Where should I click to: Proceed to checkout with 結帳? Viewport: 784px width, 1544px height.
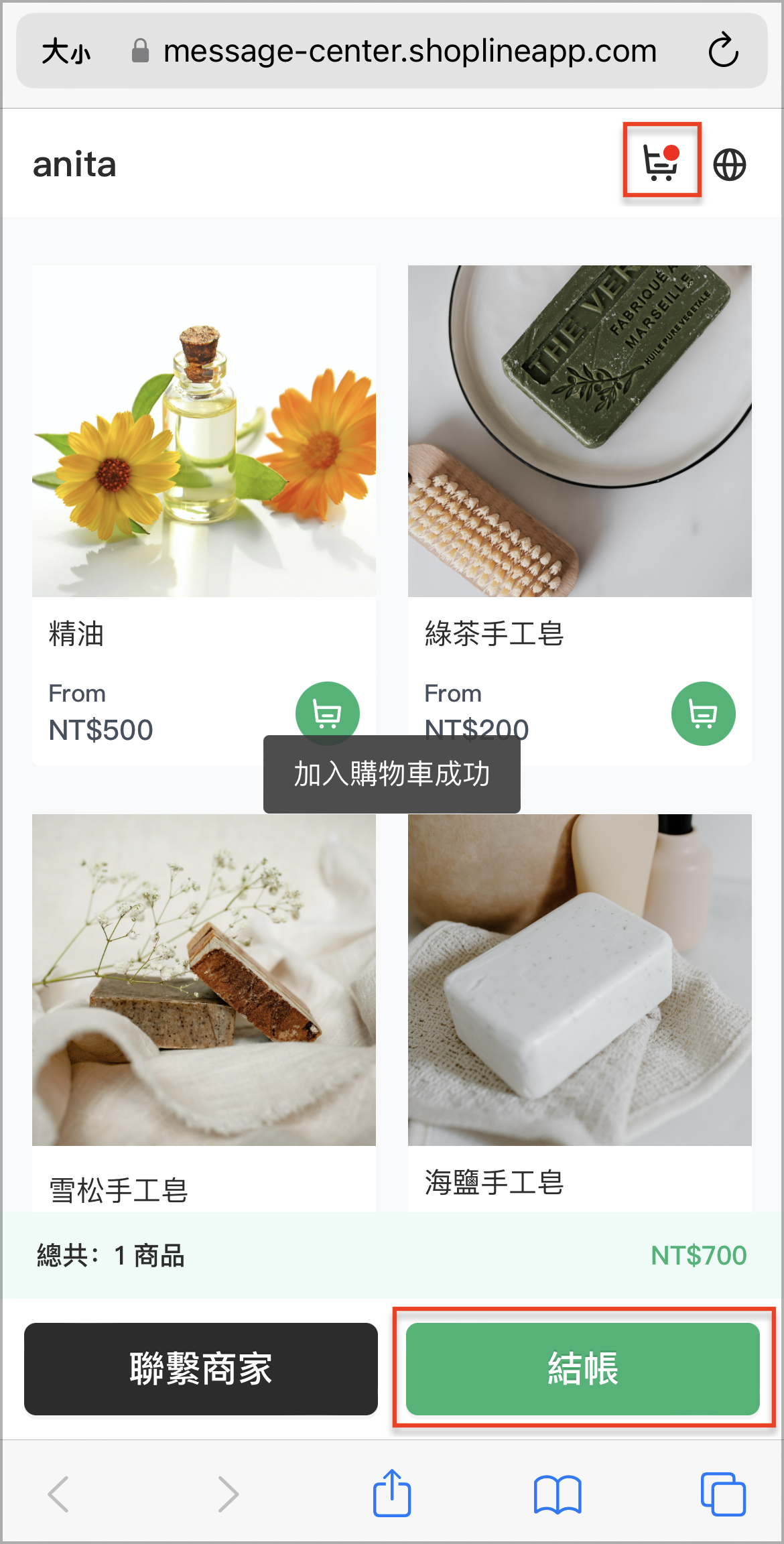583,1368
